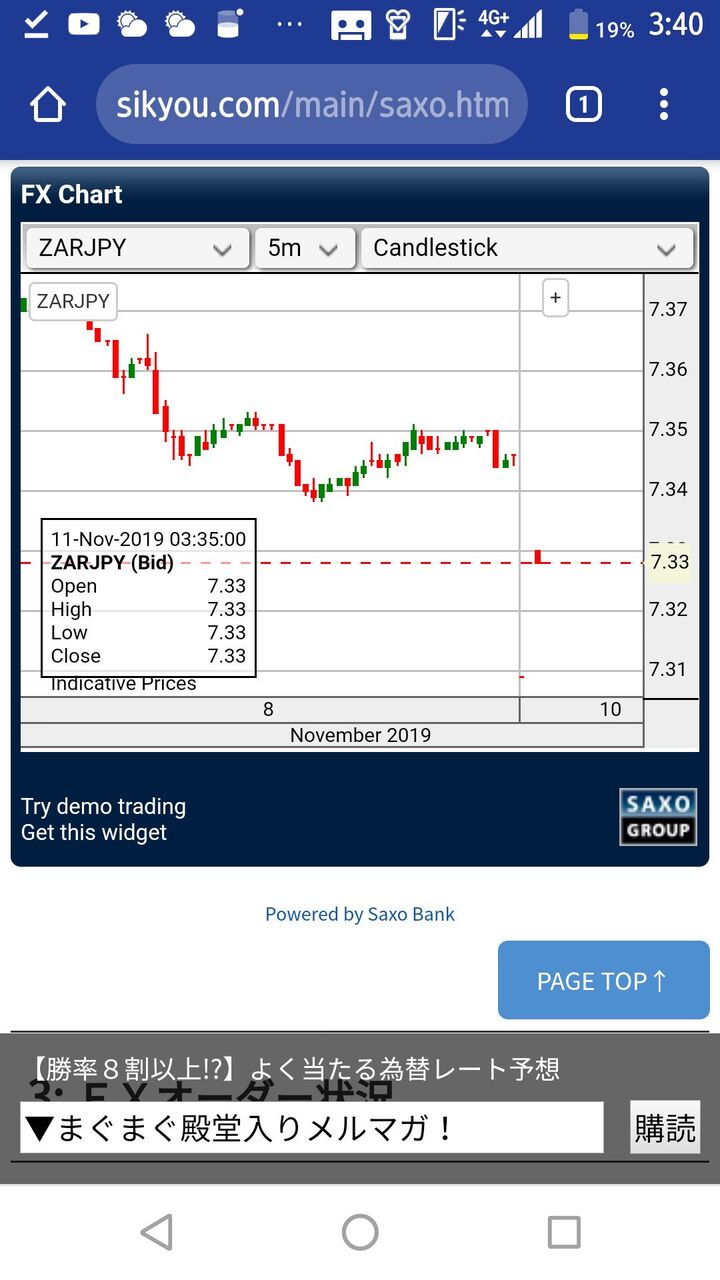This screenshot has height=1280, width=720.
Task: Tap the sikyou.com address bar
Action: click(312, 104)
